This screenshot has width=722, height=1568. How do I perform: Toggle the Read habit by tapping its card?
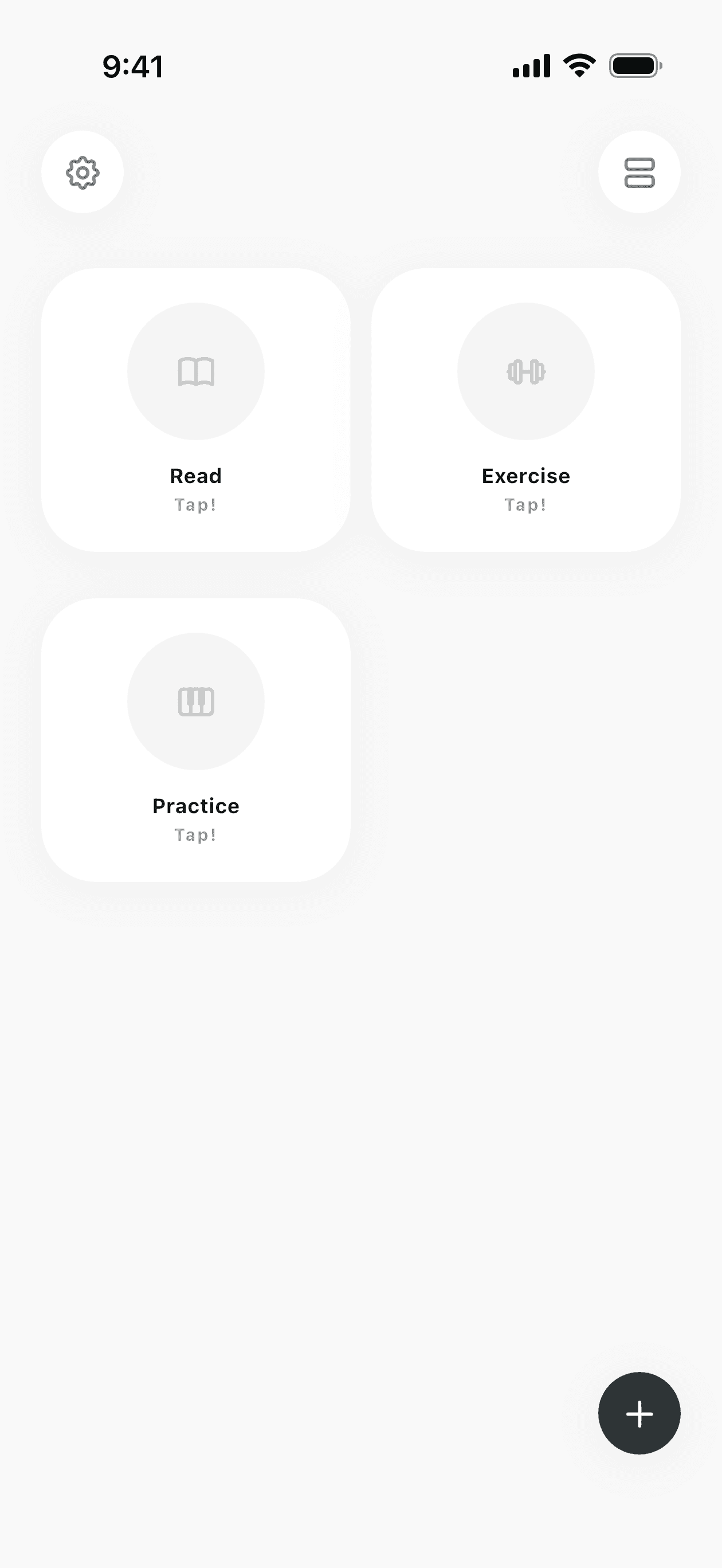pyautogui.click(x=196, y=408)
